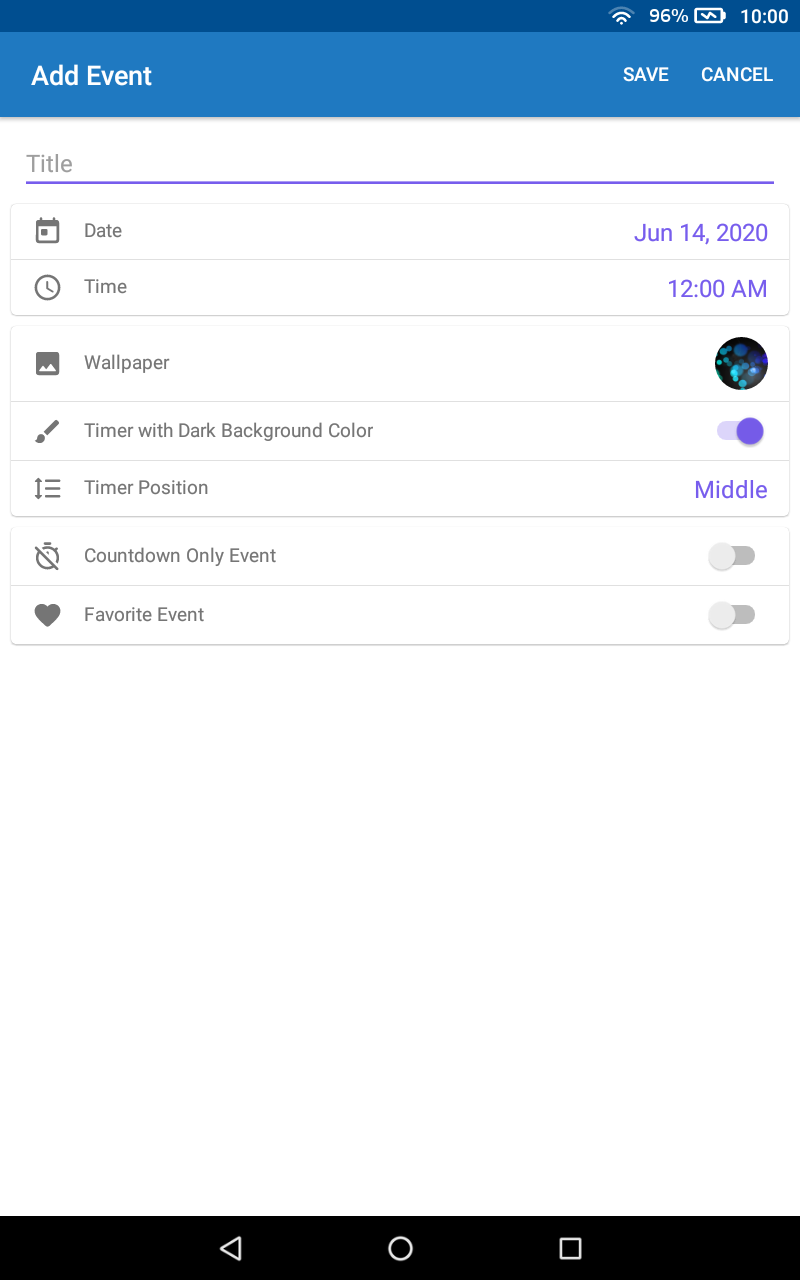
Task: Turn on the Favorite Event switch
Action: (733, 615)
